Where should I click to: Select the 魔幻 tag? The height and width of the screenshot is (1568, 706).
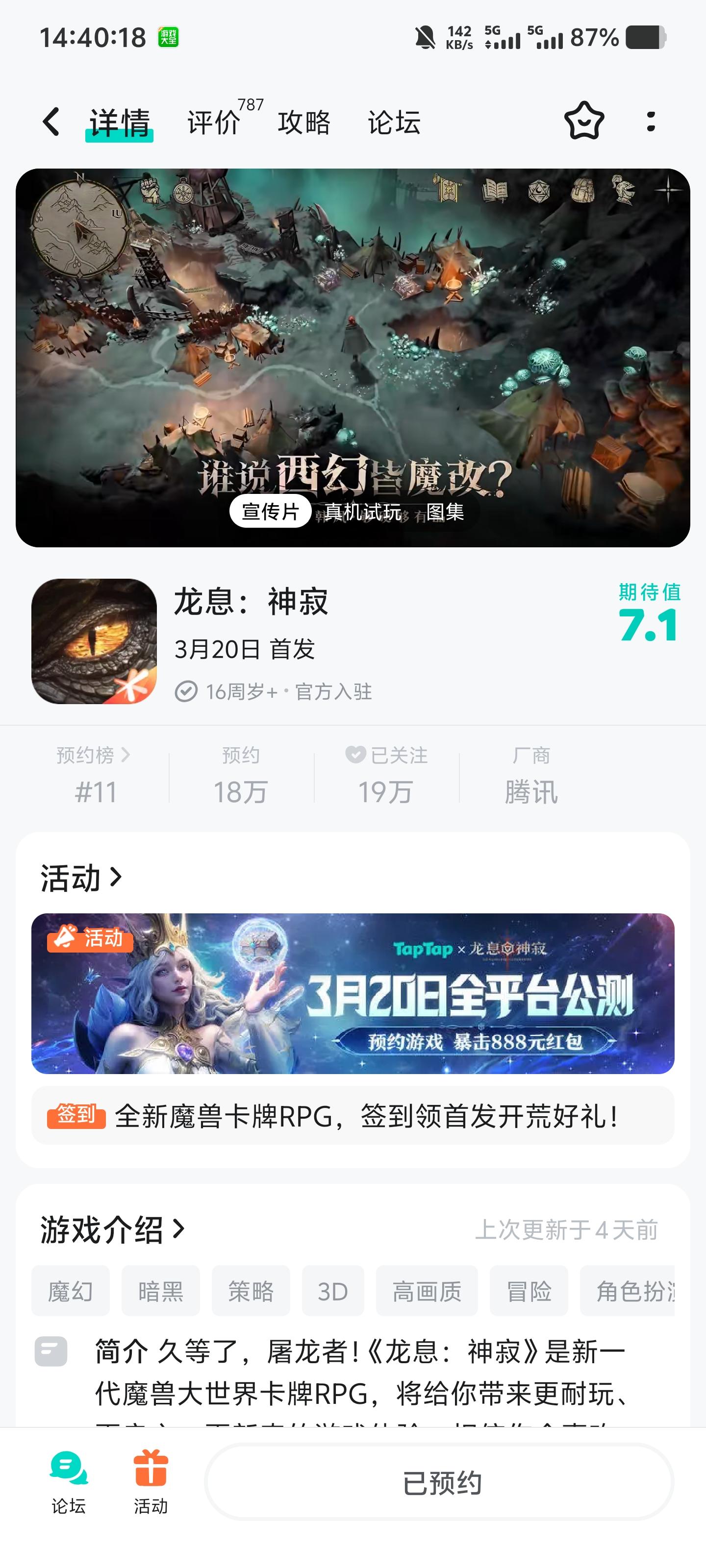(x=70, y=1291)
